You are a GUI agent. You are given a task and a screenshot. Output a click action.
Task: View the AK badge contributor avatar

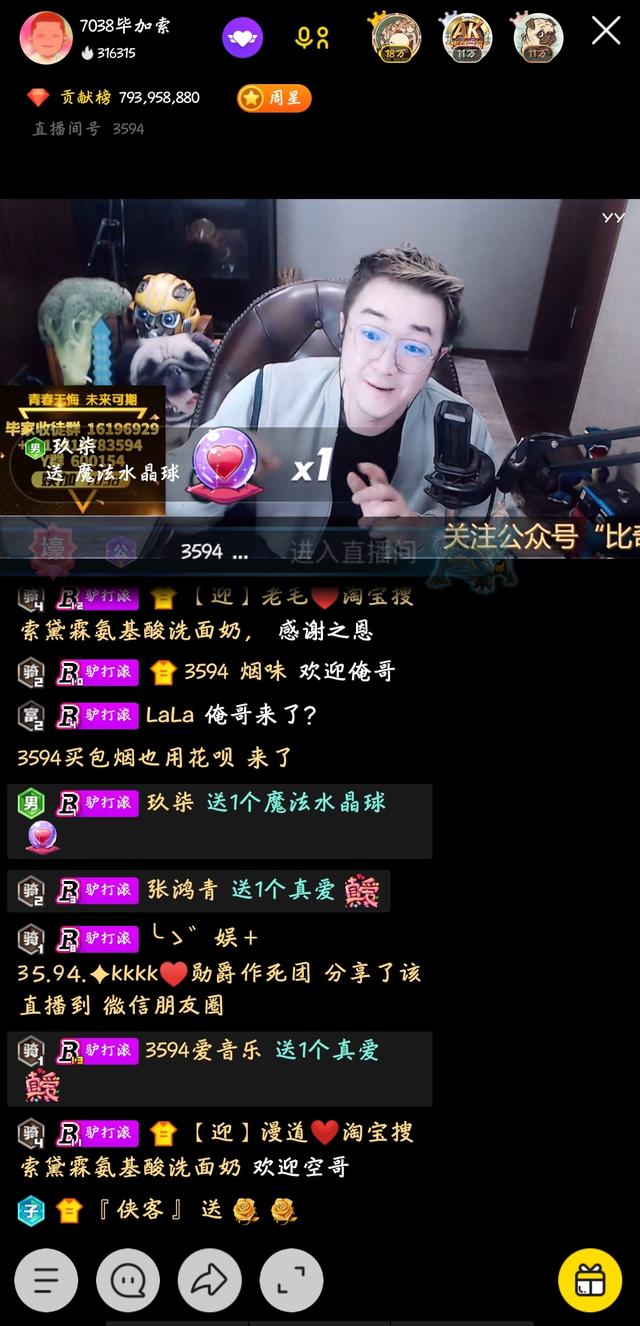pyautogui.click(x=467, y=38)
